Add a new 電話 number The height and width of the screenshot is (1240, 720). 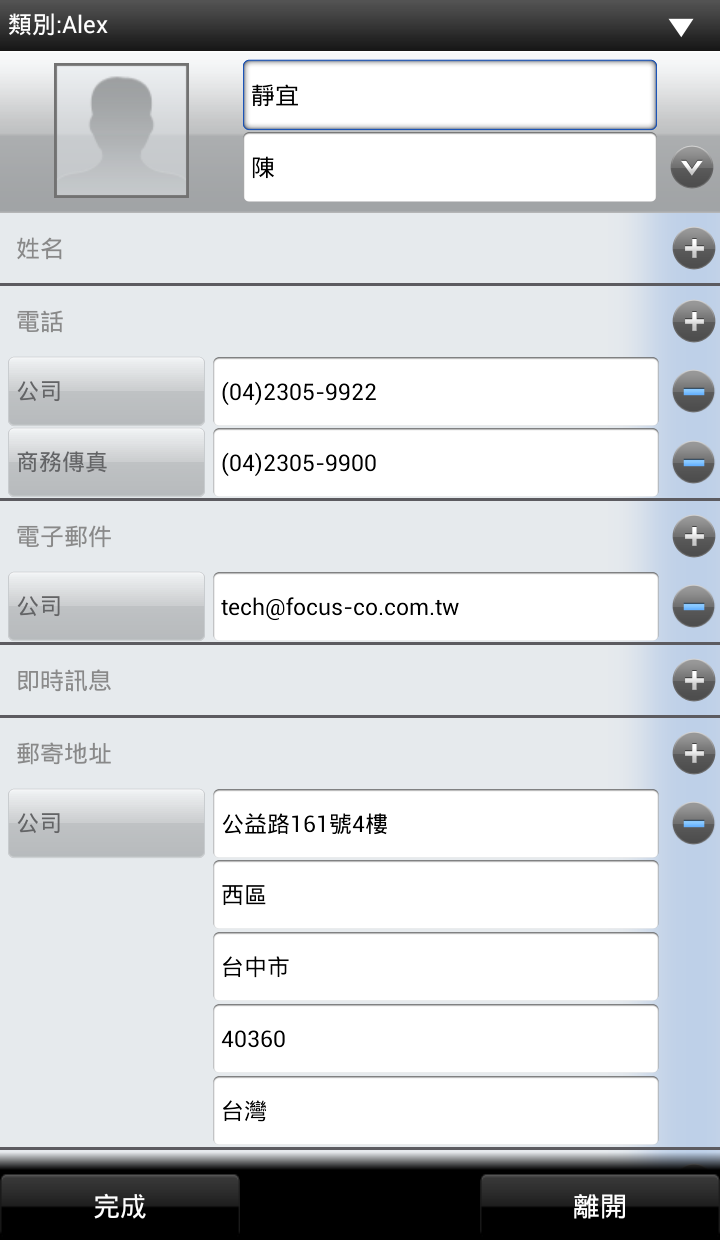click(x=693, y=322)
